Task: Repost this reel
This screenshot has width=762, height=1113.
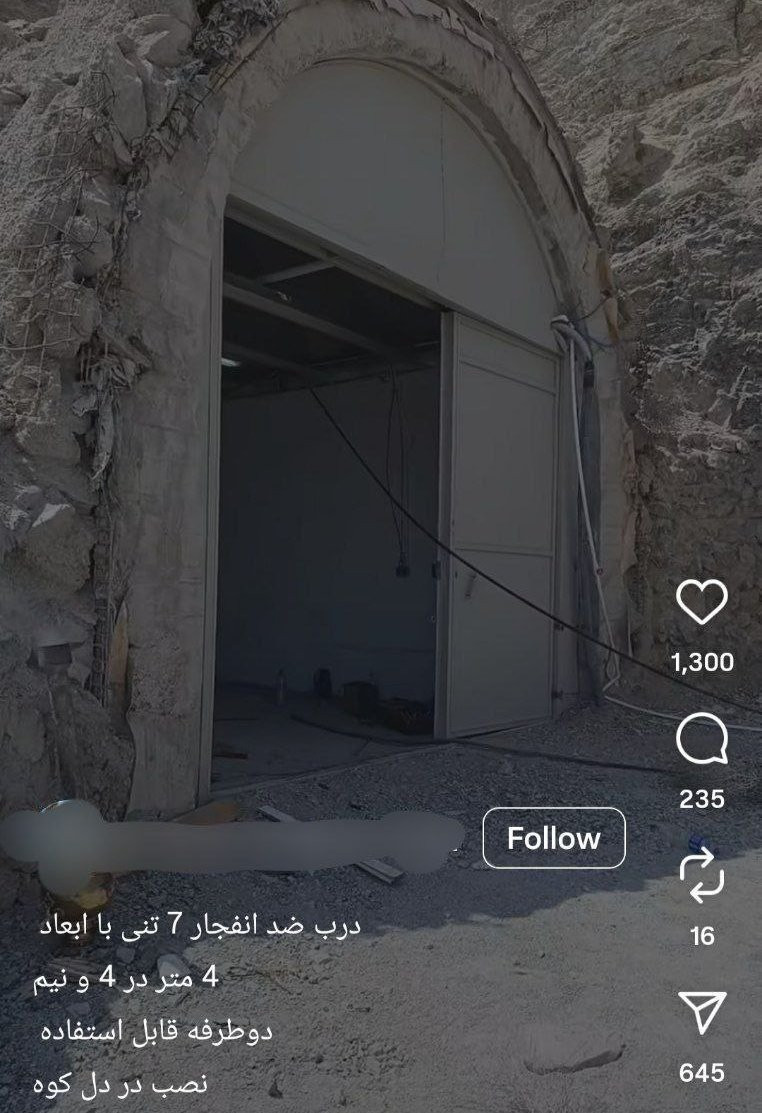Action: click(702, 877)
